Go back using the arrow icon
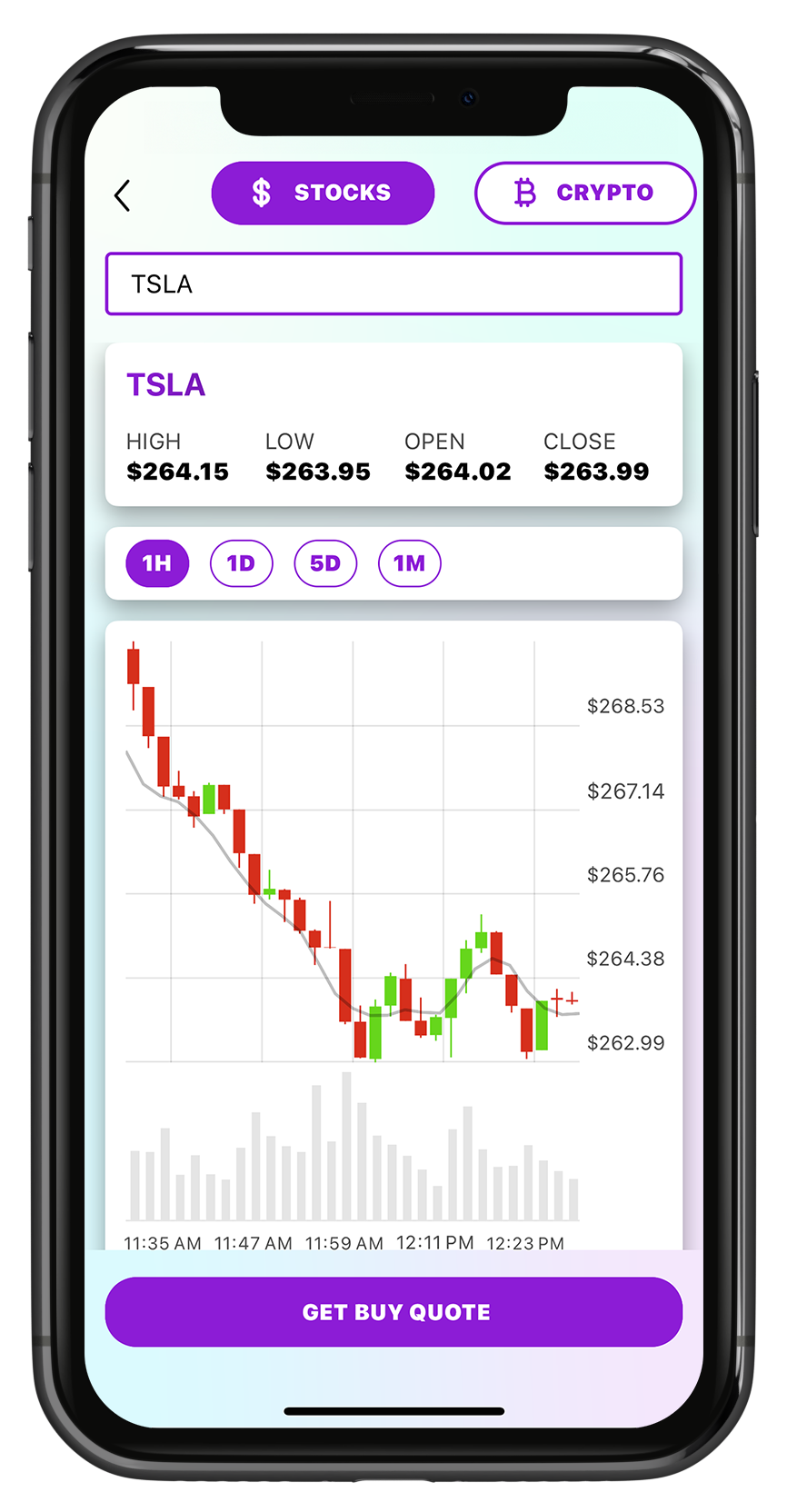787x1512 pixels. tap(123, 194)
